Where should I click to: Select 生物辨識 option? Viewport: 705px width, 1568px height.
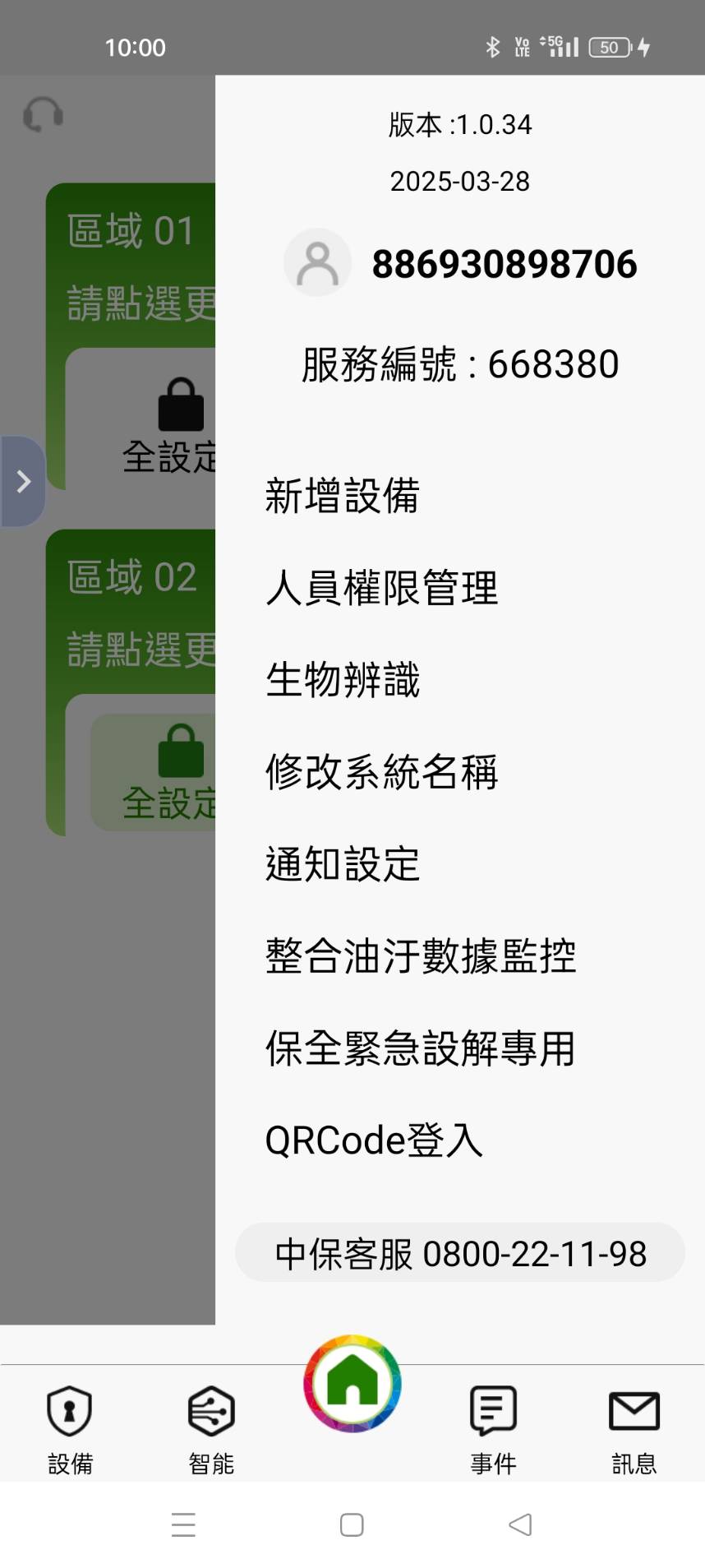click(x=343, y=680)
